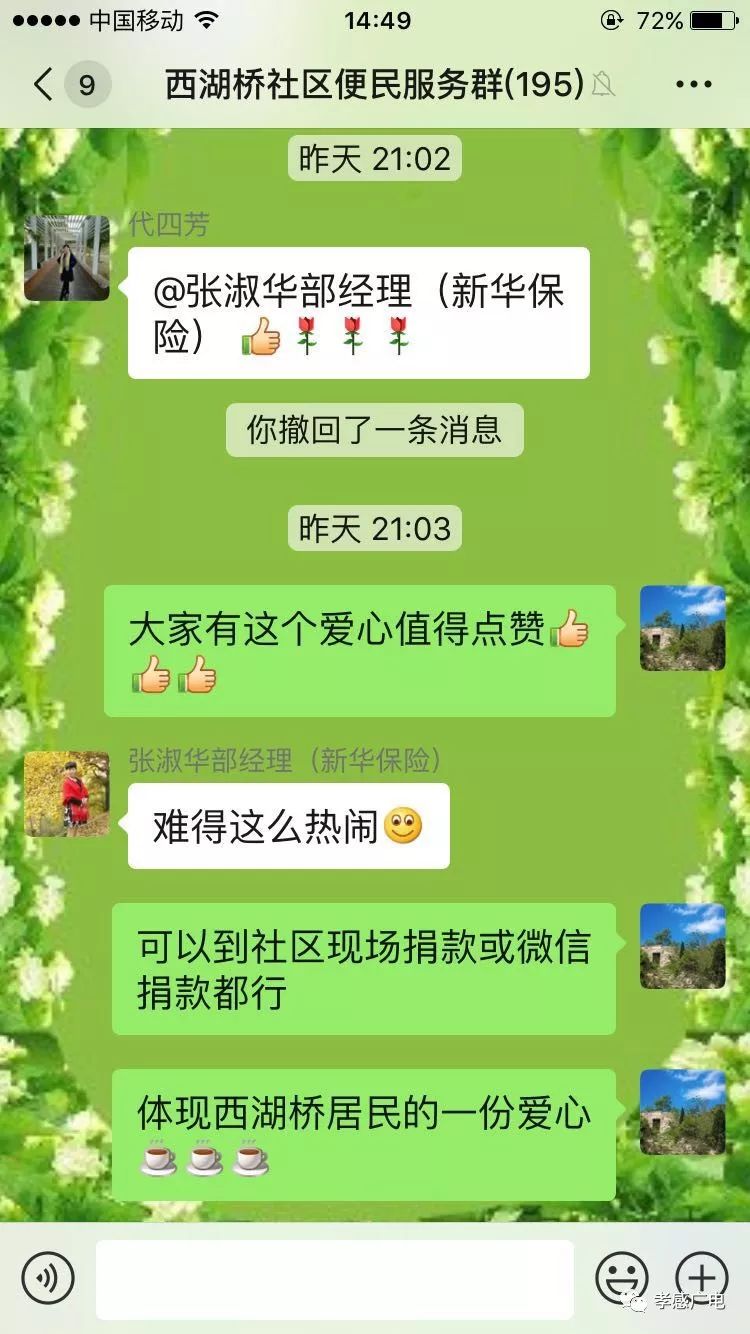View 代四芳's profile avatar
The image size is (750, 1334).
(x=66, y=257)
